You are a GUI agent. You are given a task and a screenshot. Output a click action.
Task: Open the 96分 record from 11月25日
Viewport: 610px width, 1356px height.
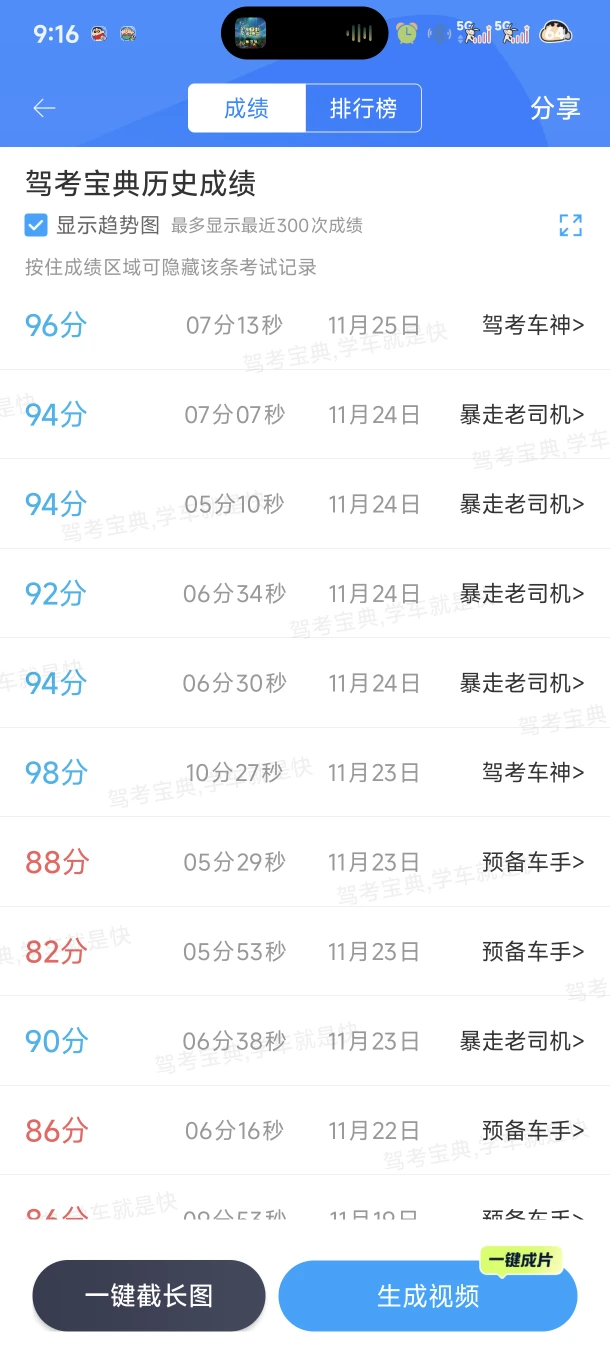[x=304, y=325]
